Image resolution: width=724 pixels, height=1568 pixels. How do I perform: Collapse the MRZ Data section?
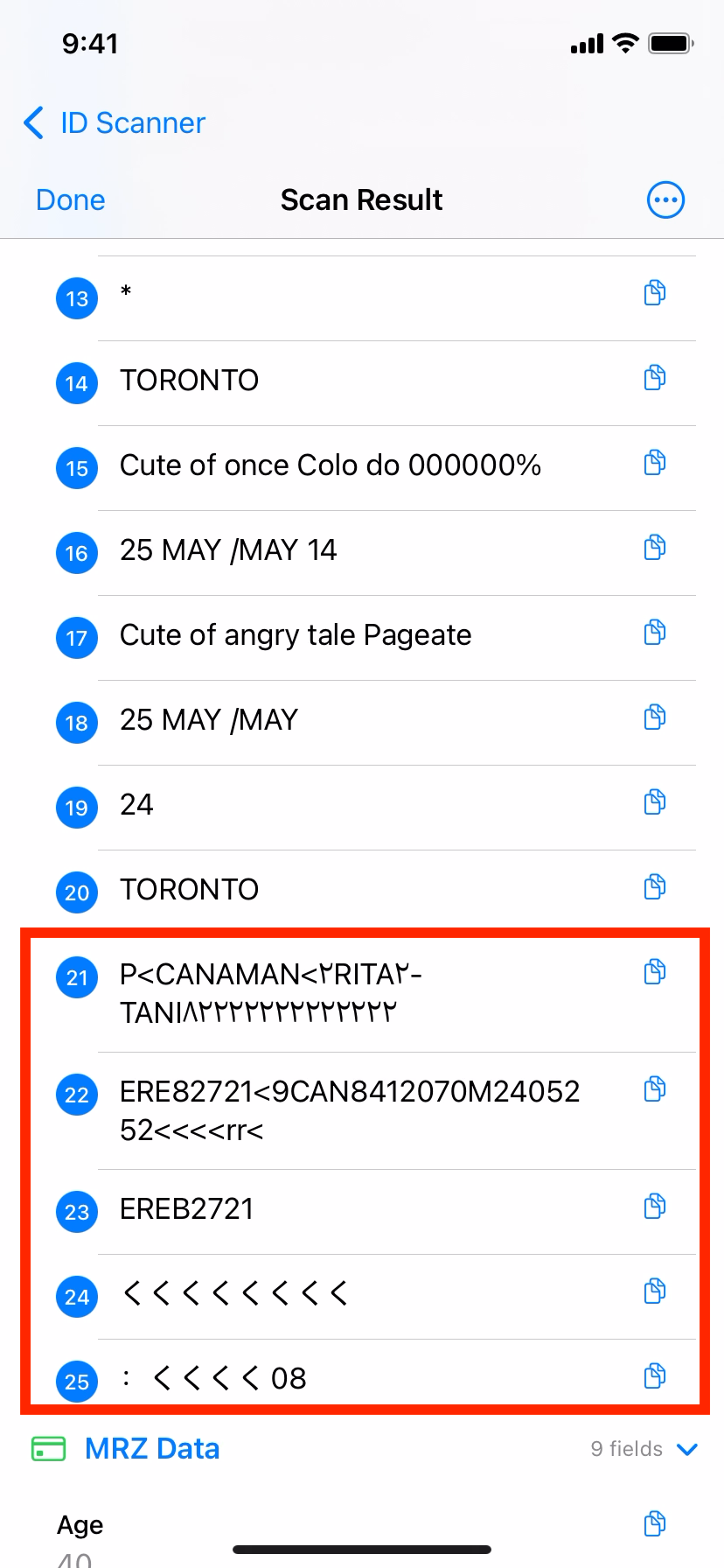[x=687, y=1450]
